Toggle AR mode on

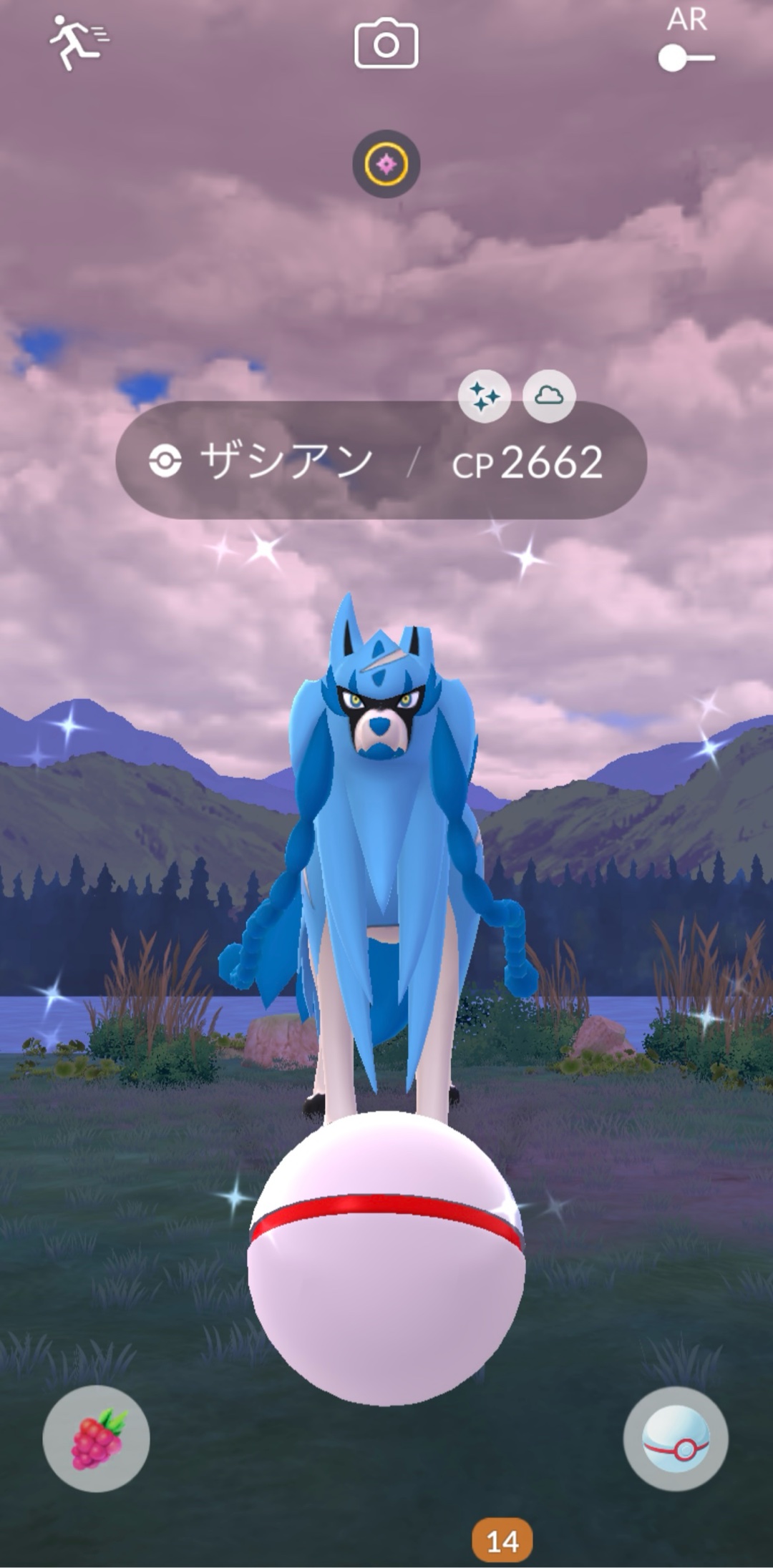point(686,57)
